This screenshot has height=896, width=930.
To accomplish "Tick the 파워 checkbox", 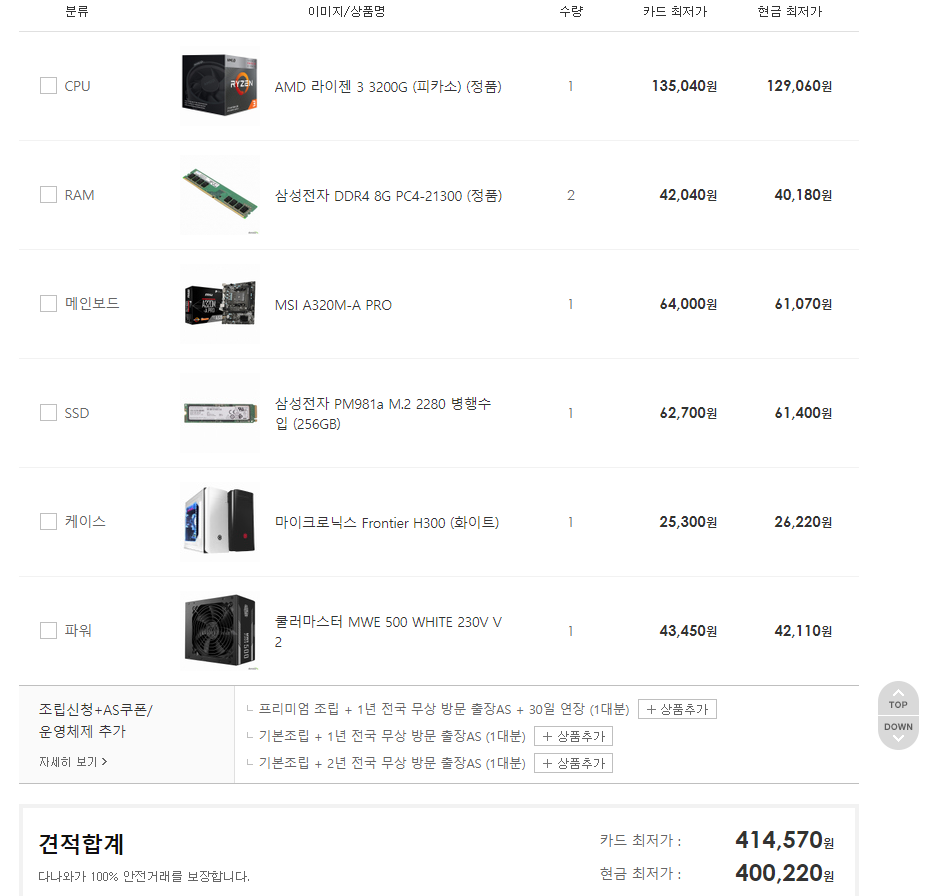I will coord(48,630).
